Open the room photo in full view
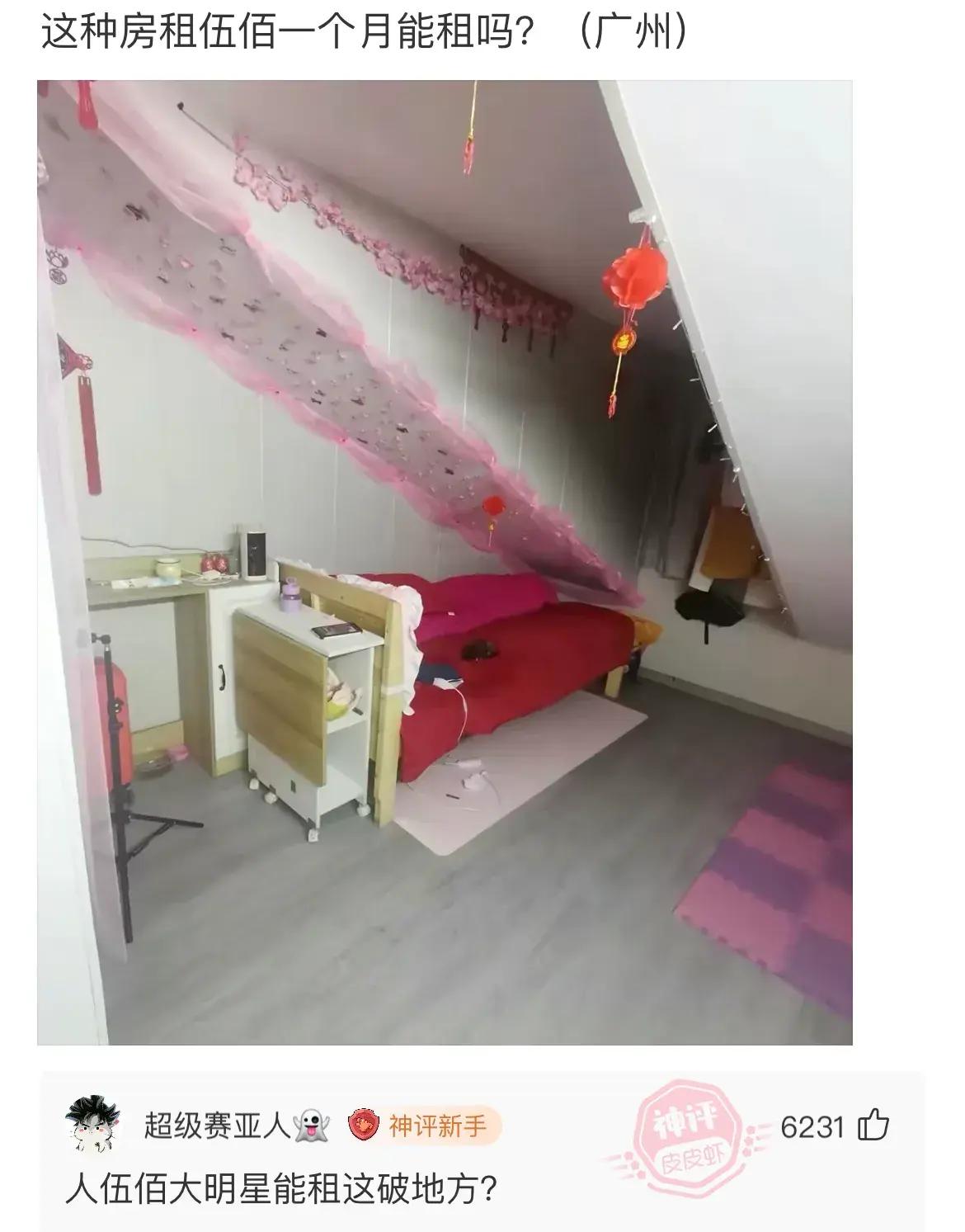 click(445, 561)
